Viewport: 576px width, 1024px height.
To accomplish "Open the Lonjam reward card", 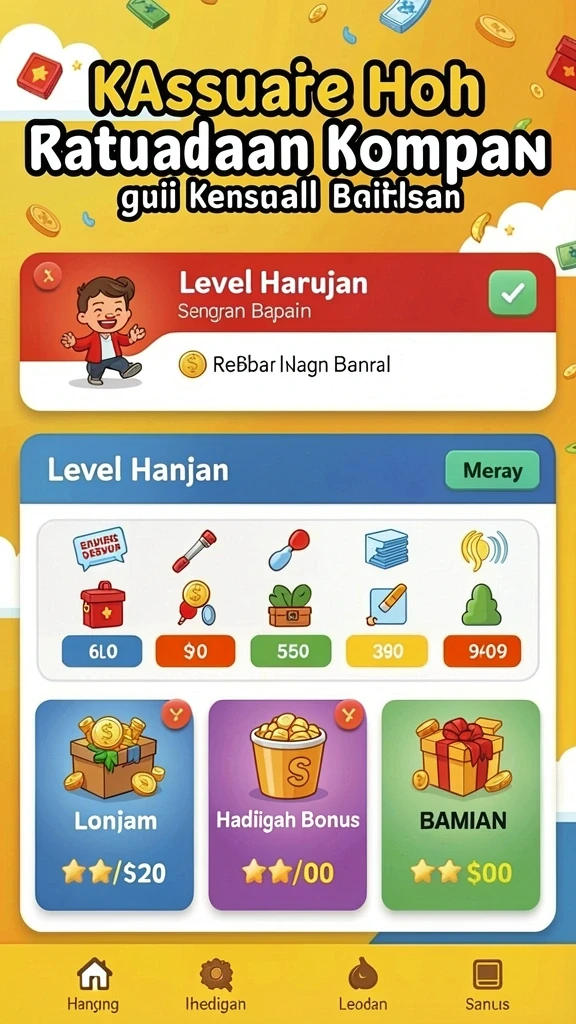I will (x=114, y=805).
